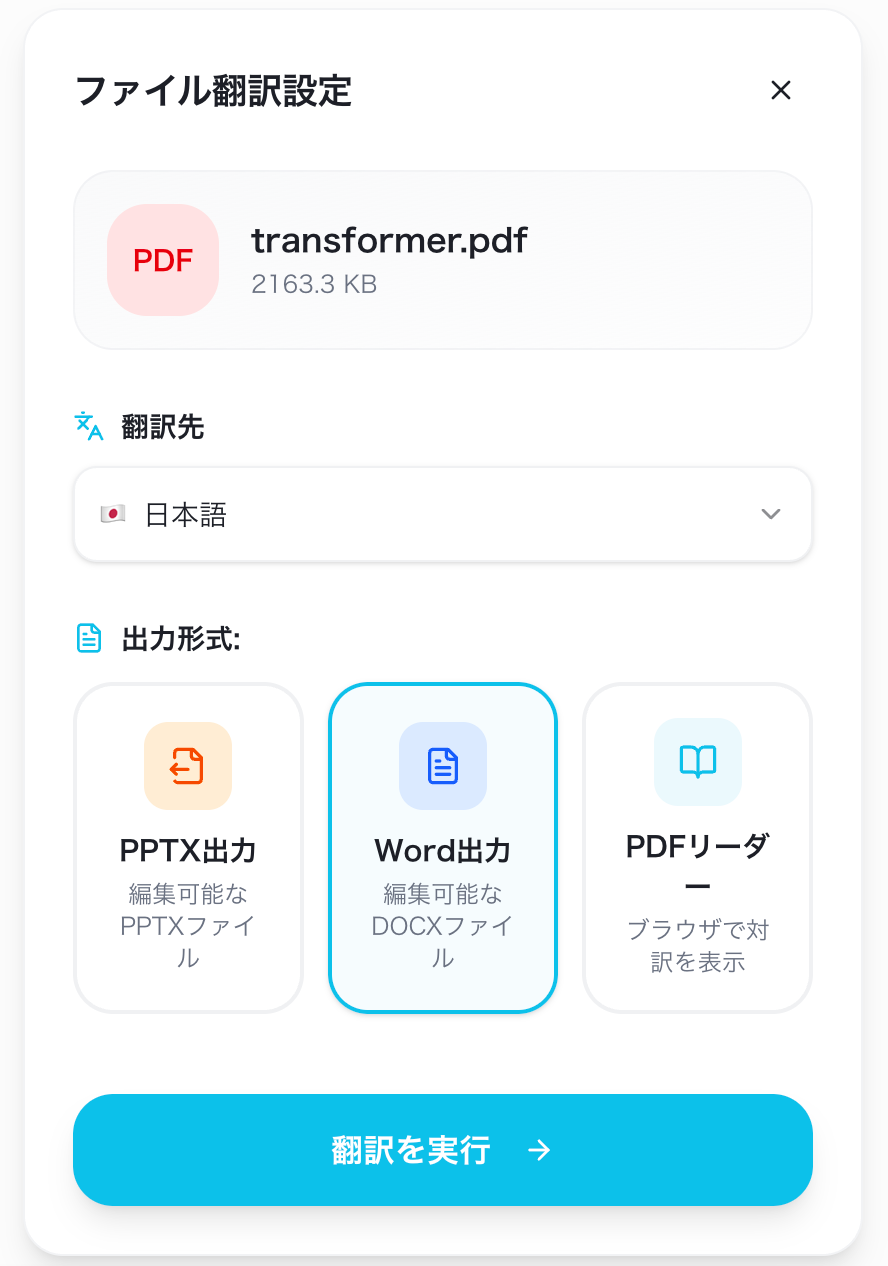Click the PDF file type icon
The image size is (888, 1266).
163,260
